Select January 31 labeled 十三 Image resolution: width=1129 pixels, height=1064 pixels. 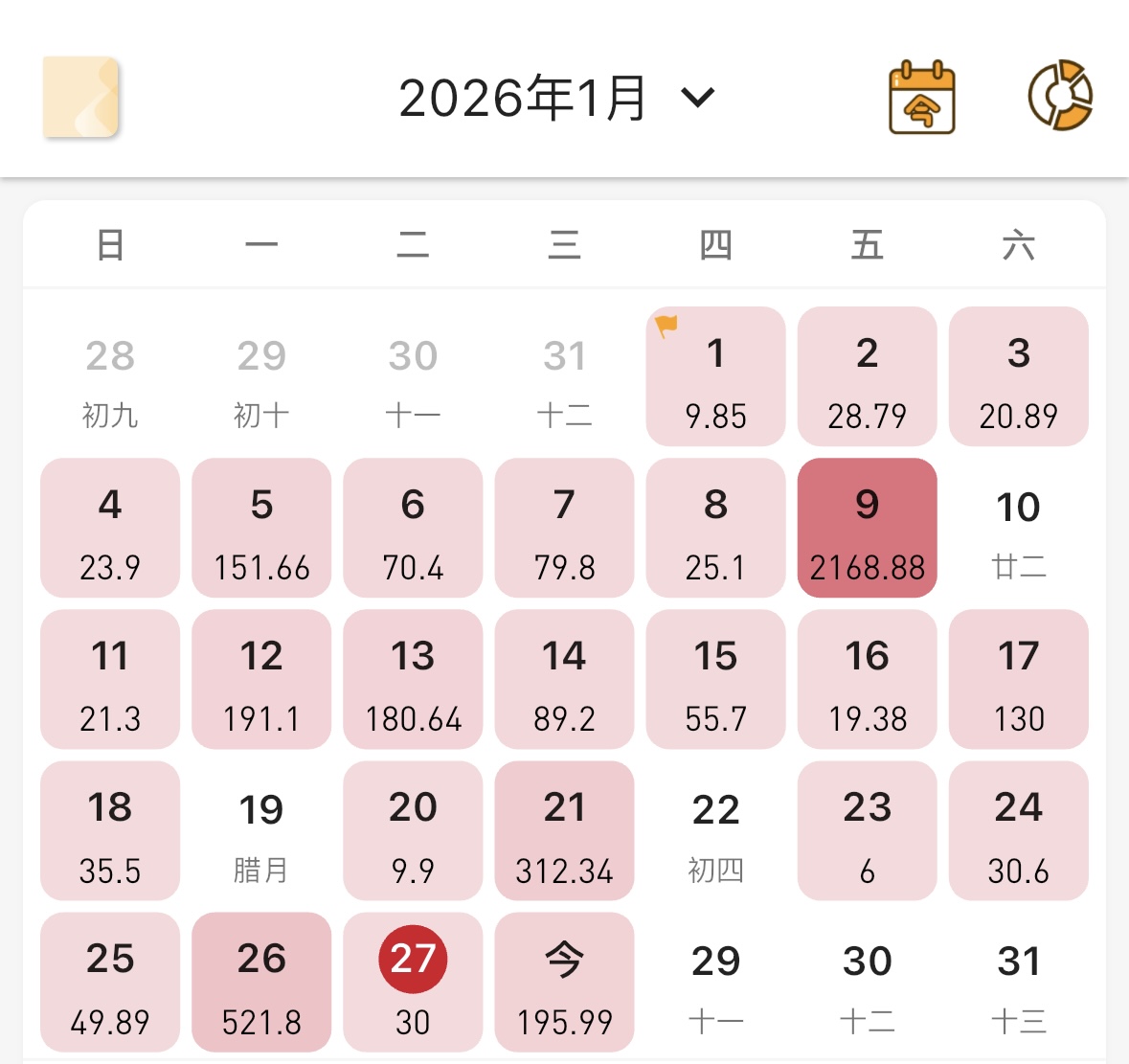1018,982
